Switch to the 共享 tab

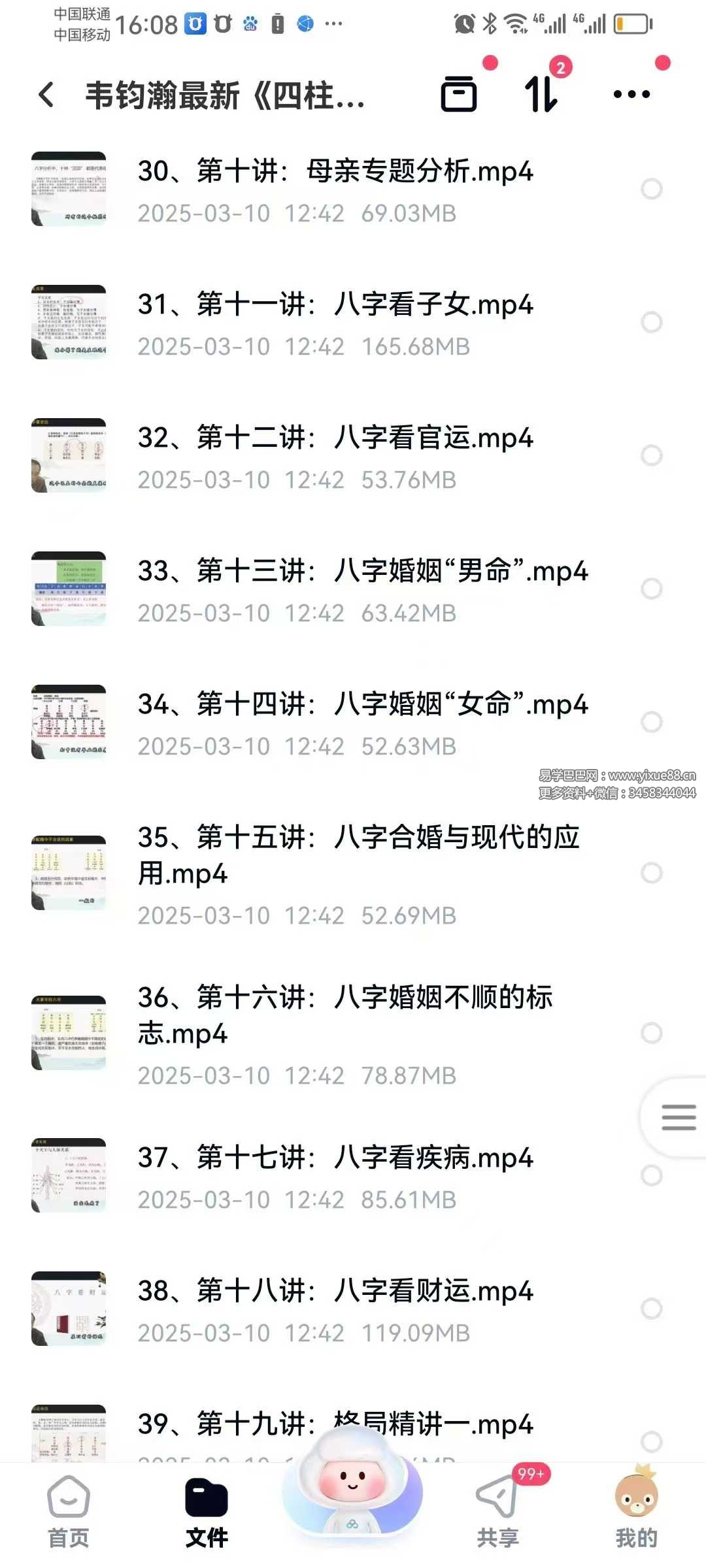pyautogui.click(x=497, y=1511)
